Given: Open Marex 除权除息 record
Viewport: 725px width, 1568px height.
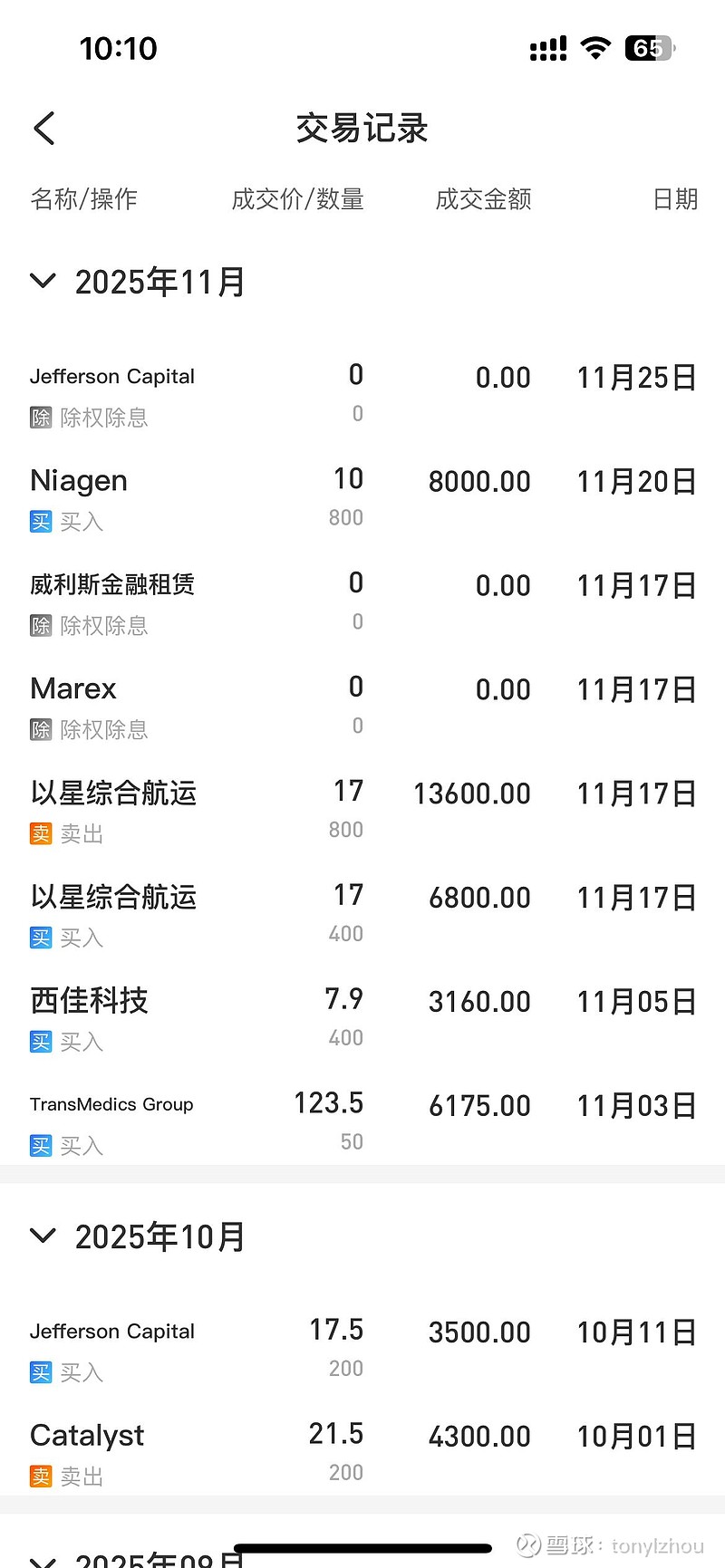Looking at the screenshot, I should pyautogui.click(x=362, y=707).
